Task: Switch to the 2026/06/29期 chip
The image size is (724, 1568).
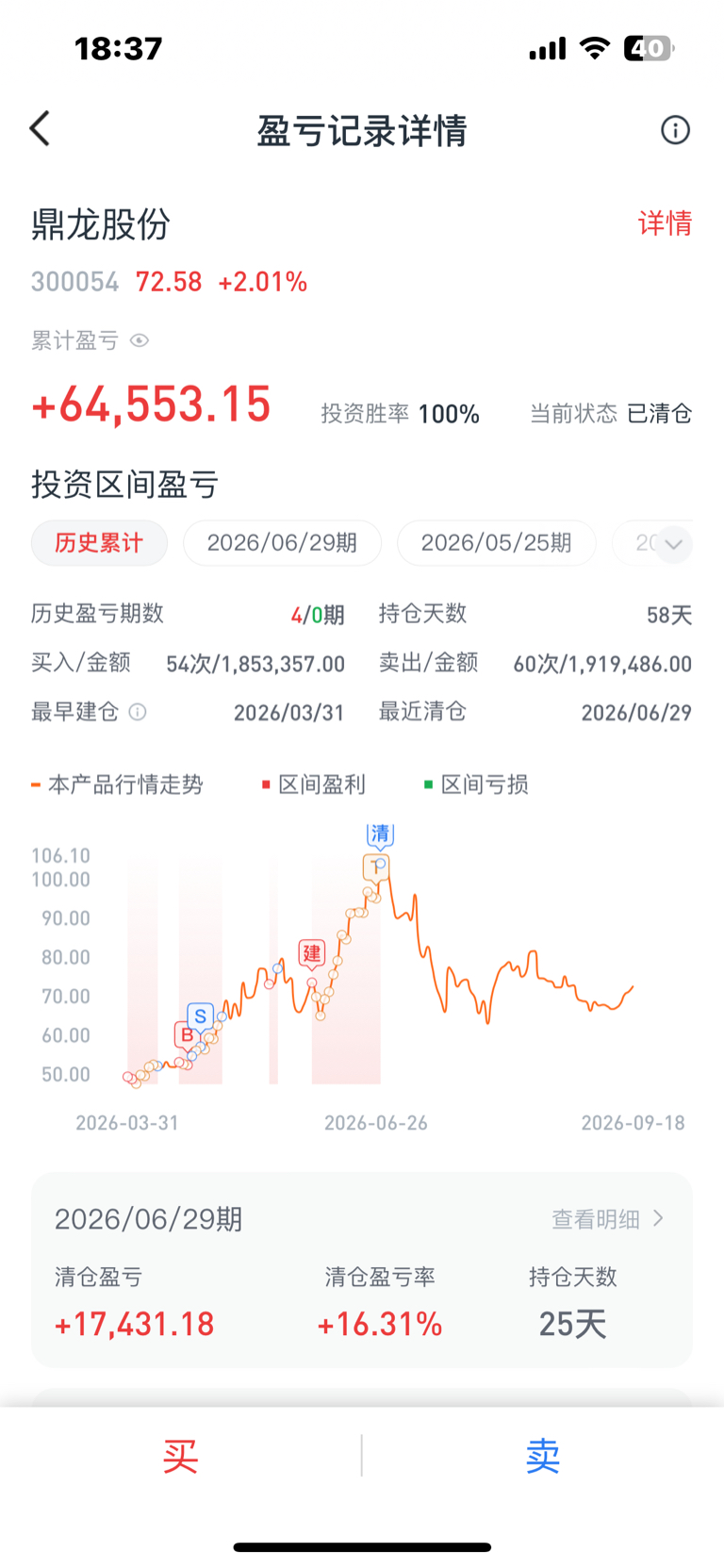Action: [x=282, y=543]
